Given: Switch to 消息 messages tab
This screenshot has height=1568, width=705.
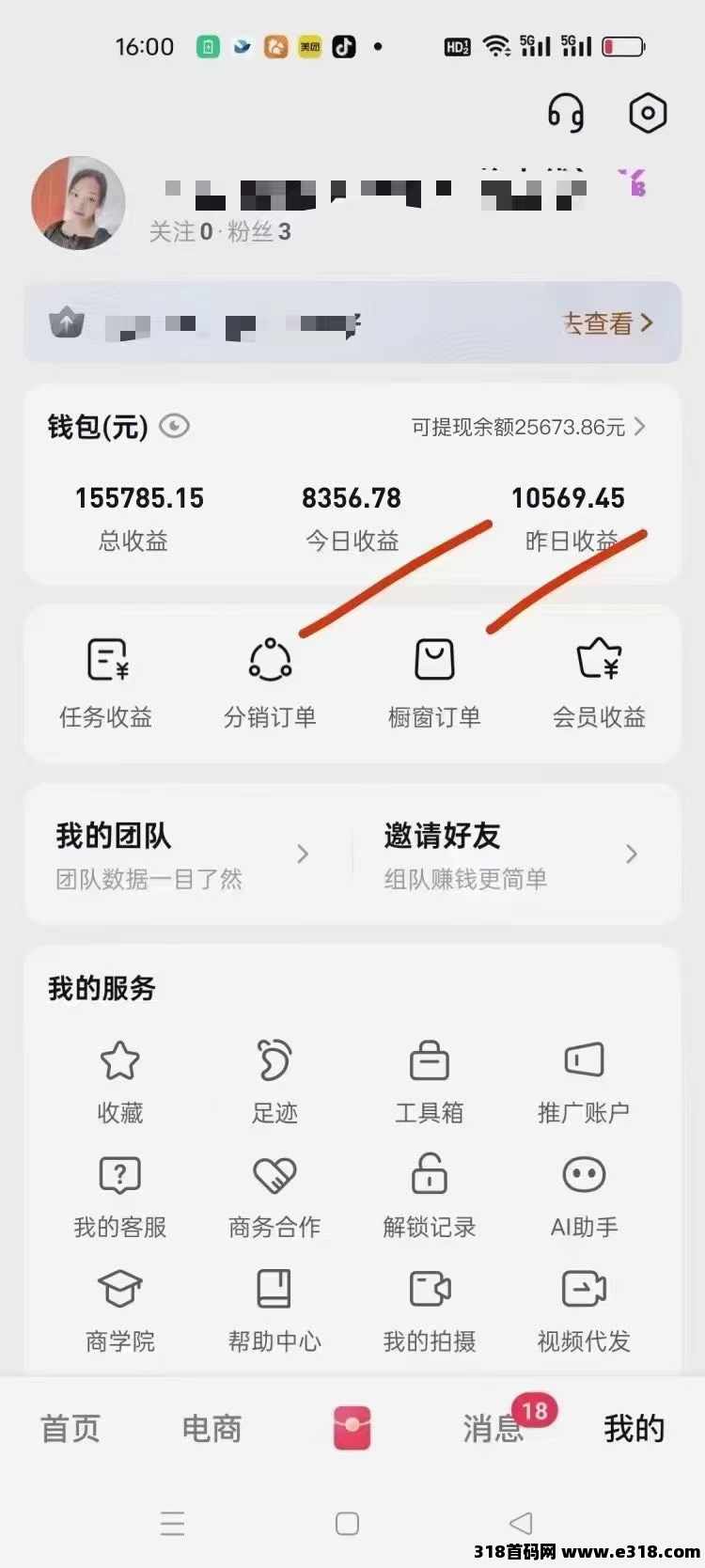Looking at the screenshot, I should point(493,1428).
